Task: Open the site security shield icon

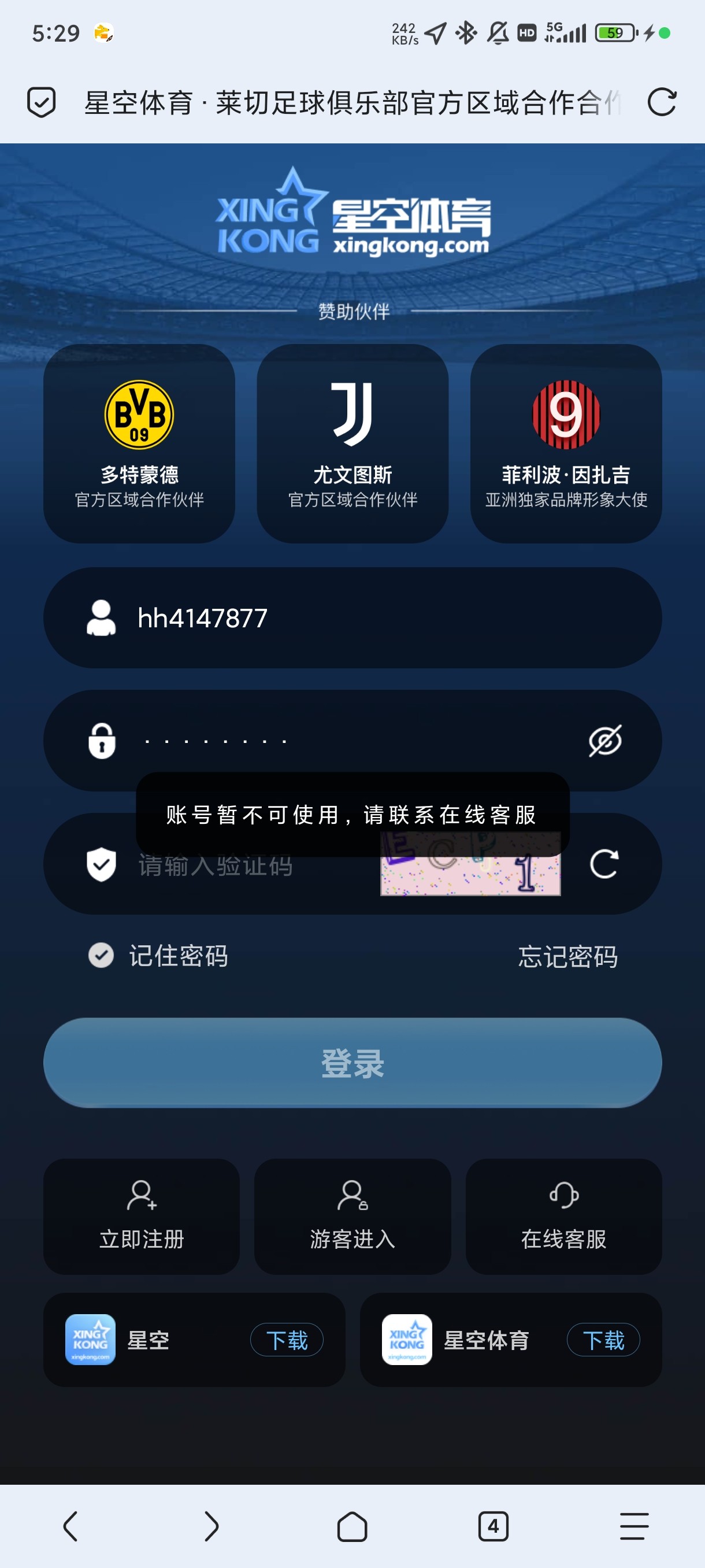Action: coord(42,102)
